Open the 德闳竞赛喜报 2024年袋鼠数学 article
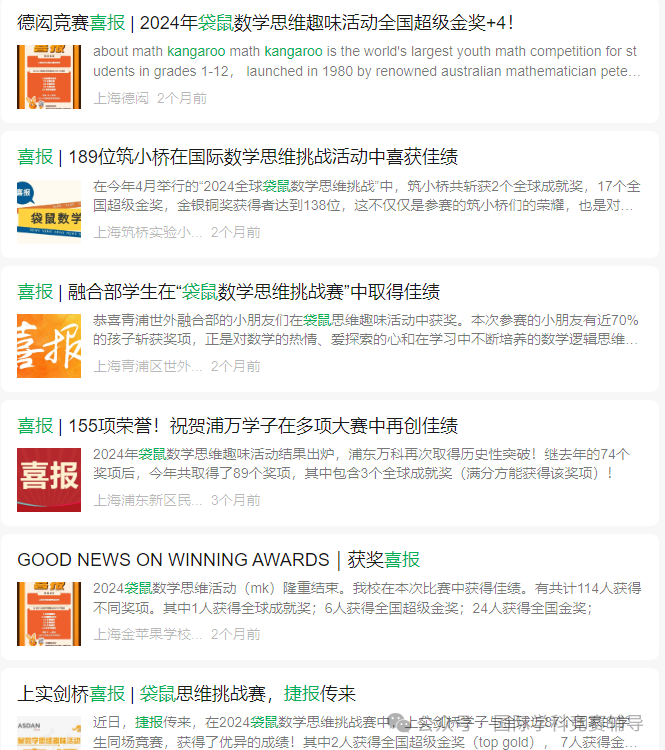The image size is (665, 750). pos(265,22)
